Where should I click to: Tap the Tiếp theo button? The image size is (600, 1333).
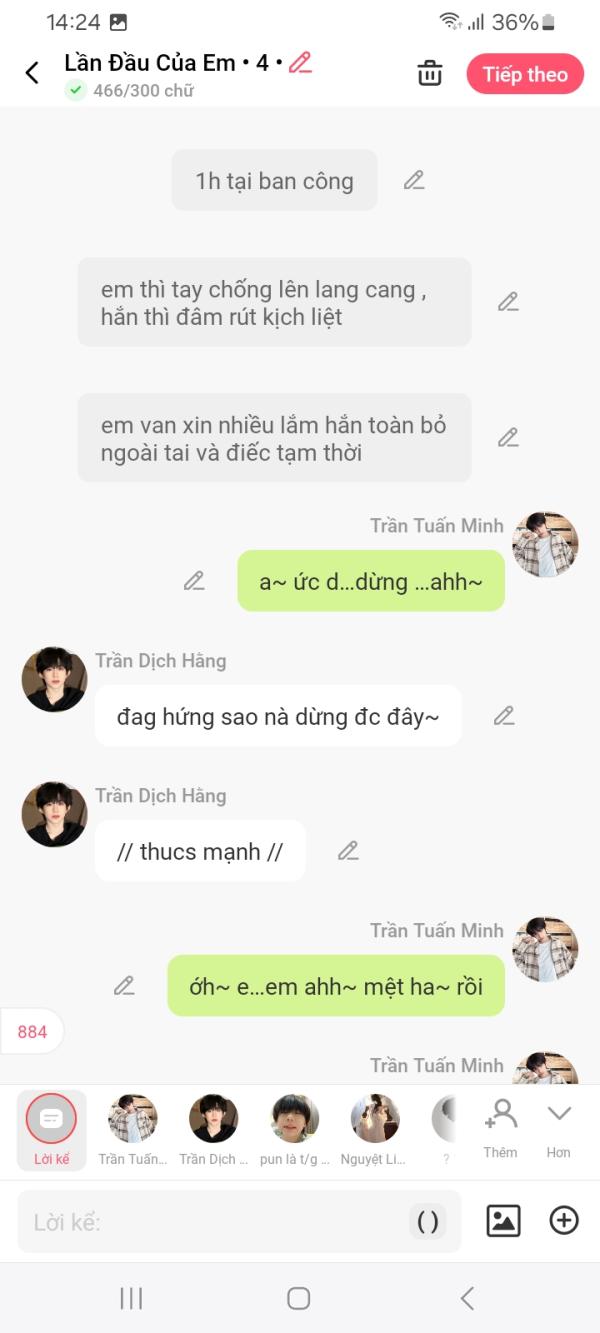[525, 74]
